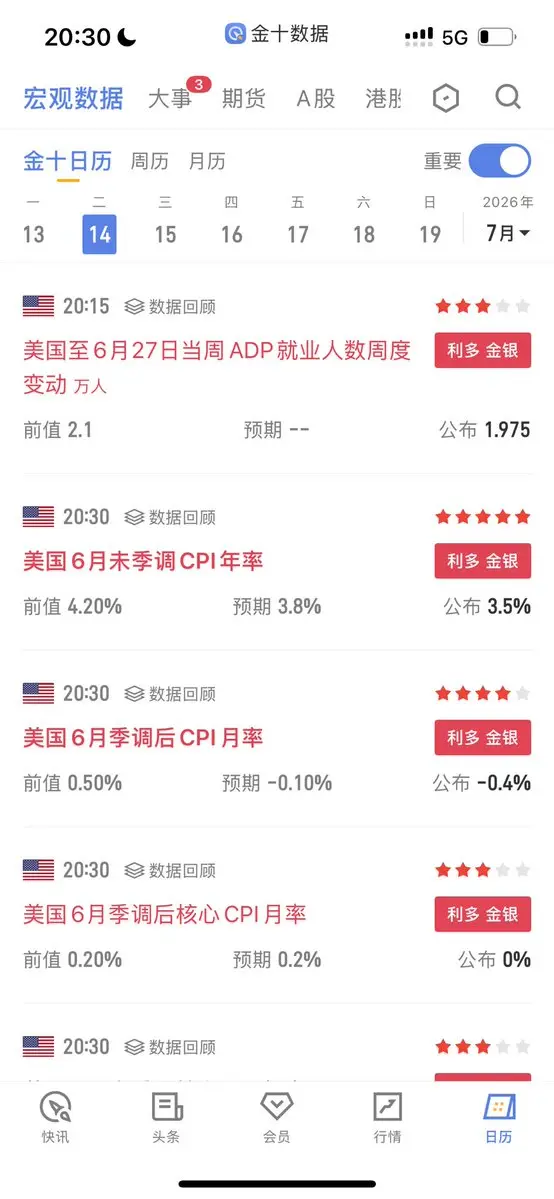Switch to the 期货 tab
Screen dimensions: 554x1199
tap(243, 98)
